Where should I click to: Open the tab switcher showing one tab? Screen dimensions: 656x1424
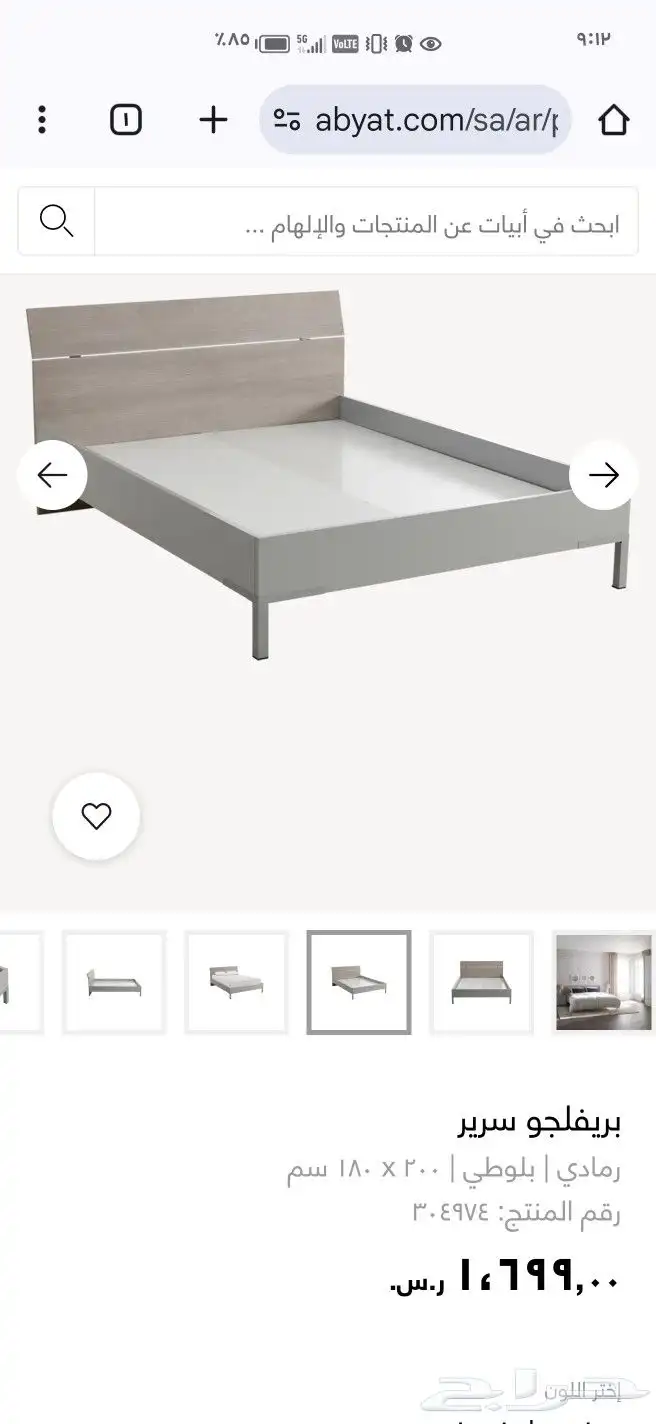coord(126,120)
